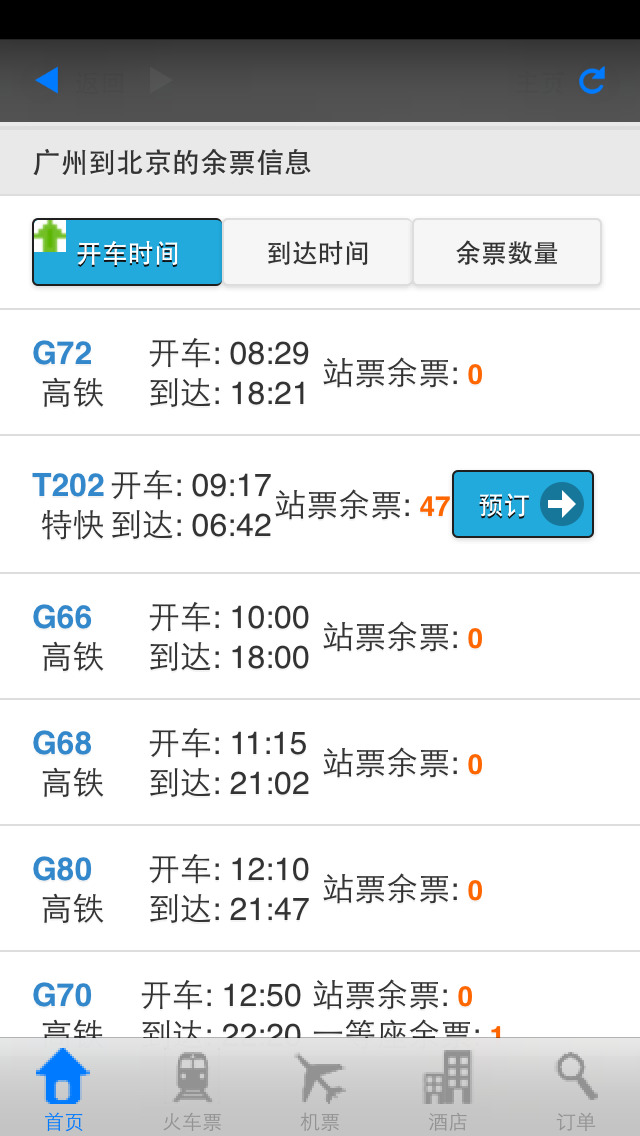Open the G80 train departing 12:10
The height and width of the screenshot is (1136, 640).
point(320,889)
